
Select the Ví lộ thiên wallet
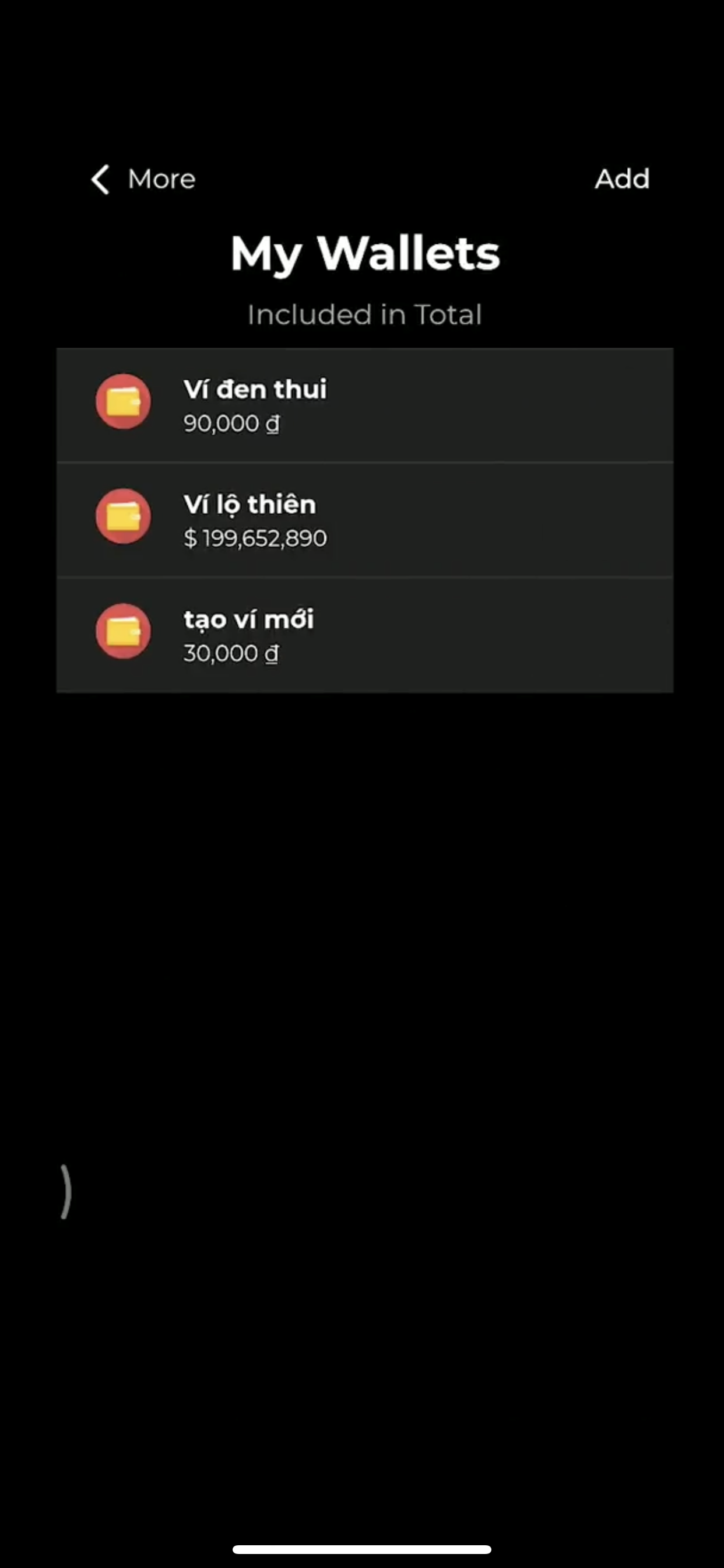point(364,520)
